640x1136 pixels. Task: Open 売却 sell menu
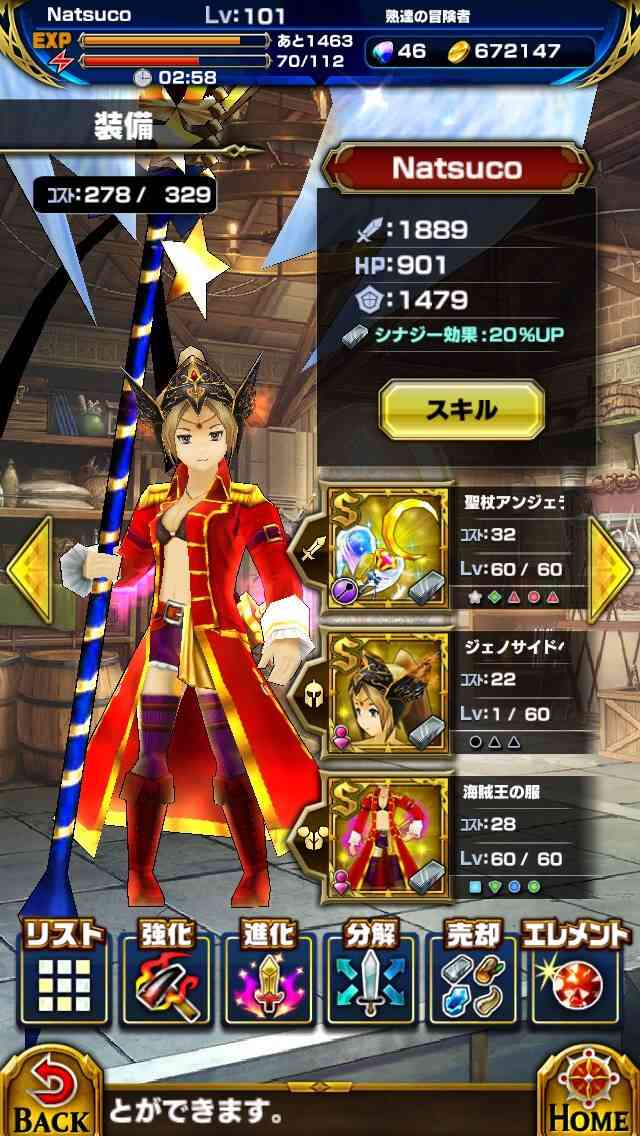pos(472,973)
